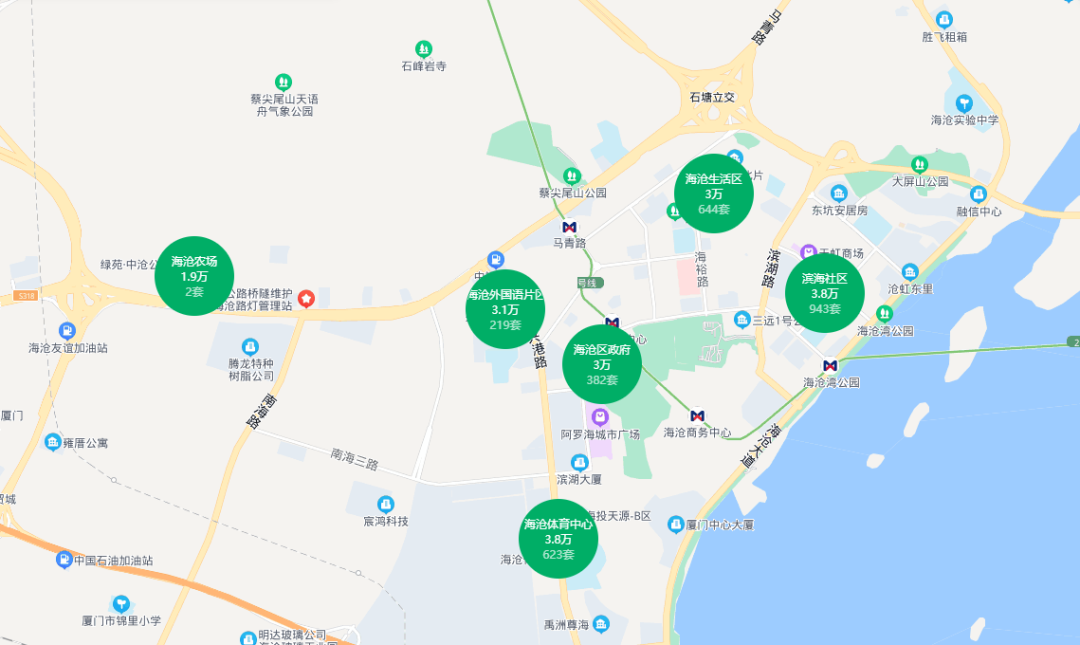1080x645 pixels.
Task: Open the 海沧农场 listings bubble
Action: pos(194,276)
